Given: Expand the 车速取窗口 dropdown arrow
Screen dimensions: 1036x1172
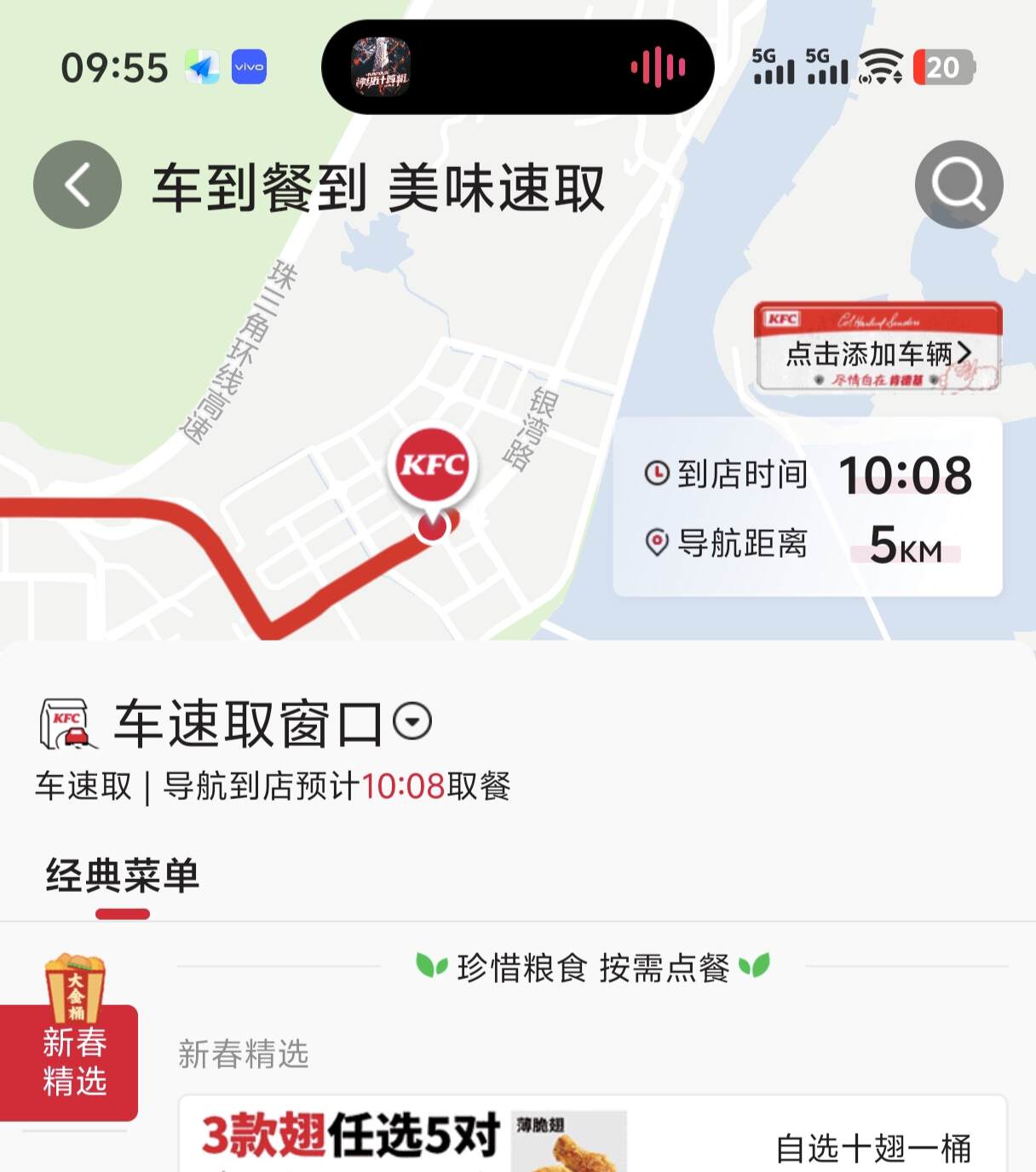Looking at the screenshot, I should tap(412, 721).
